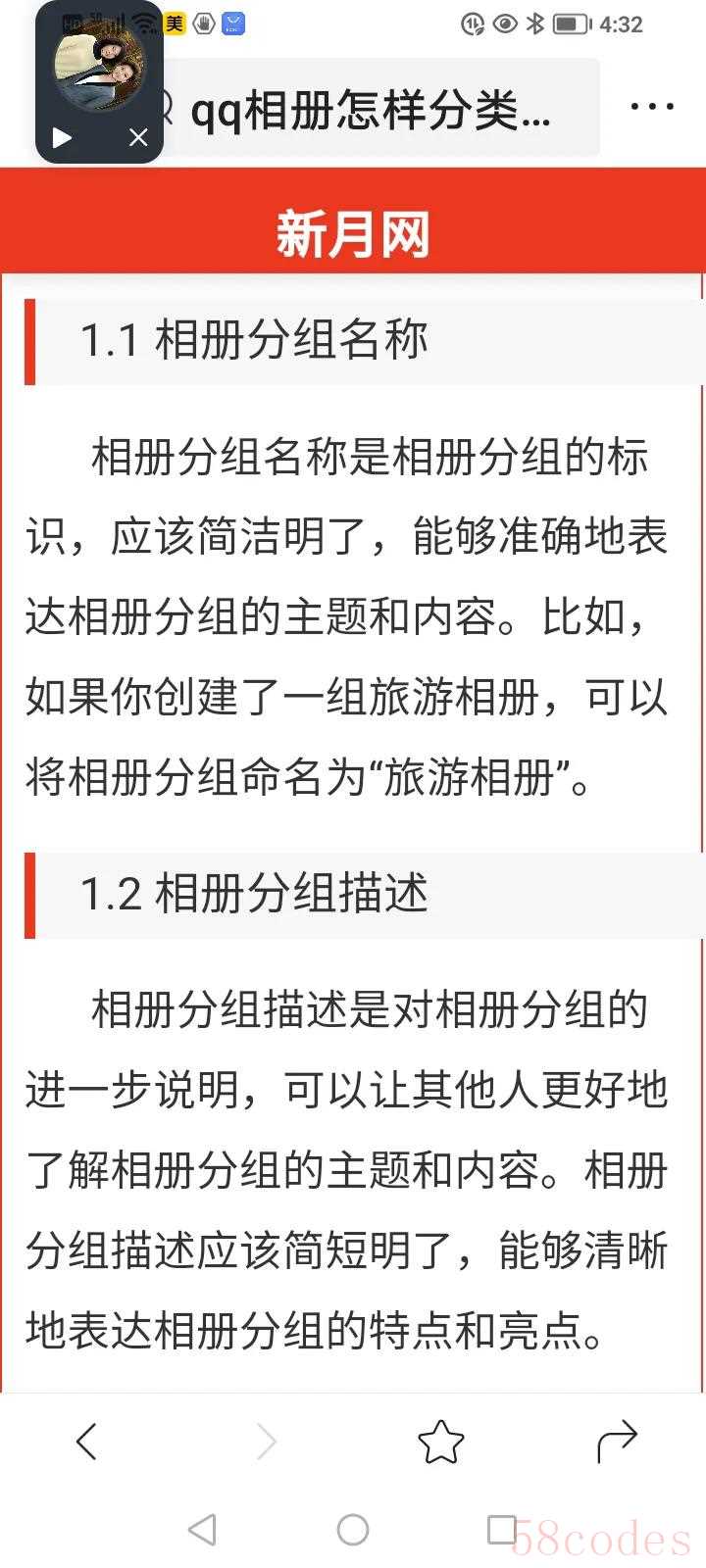Tap the system home button

tap(353, 1530)
